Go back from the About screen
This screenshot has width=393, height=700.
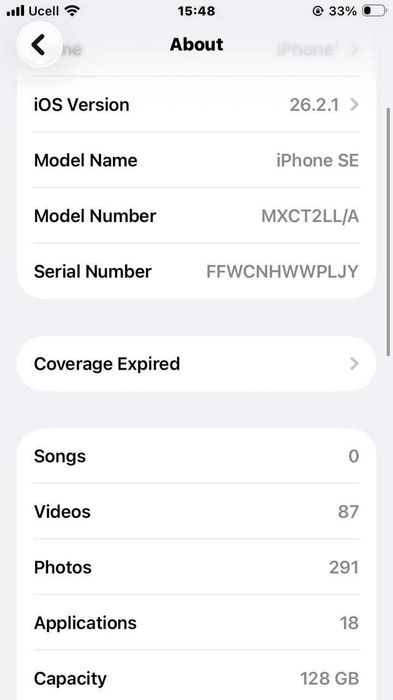(39, 45)
